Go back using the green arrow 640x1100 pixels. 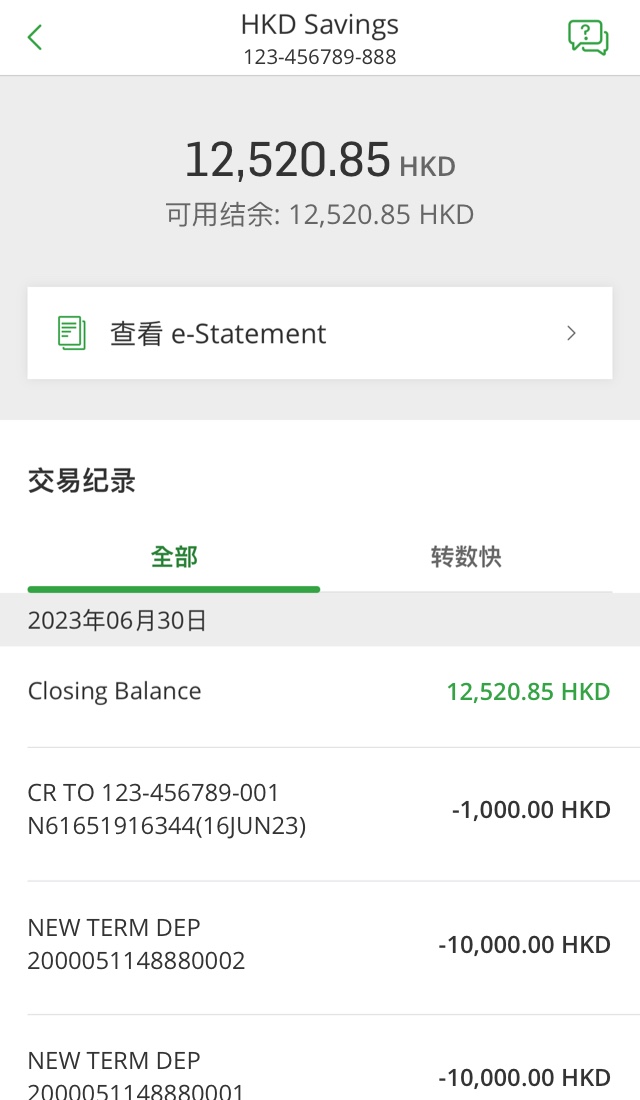pos(36,38)
